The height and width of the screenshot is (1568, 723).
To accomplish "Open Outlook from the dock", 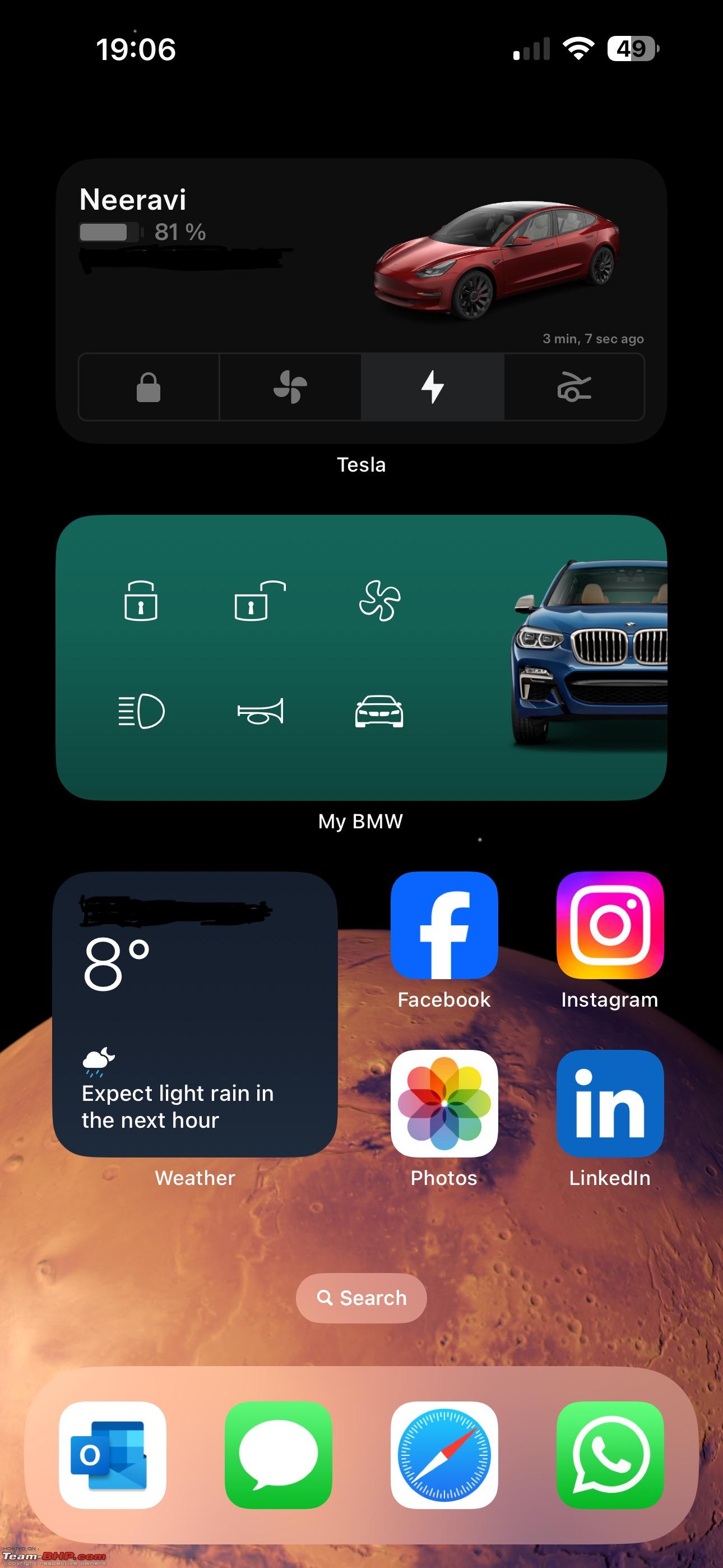I will click(x=113, y=1455).
